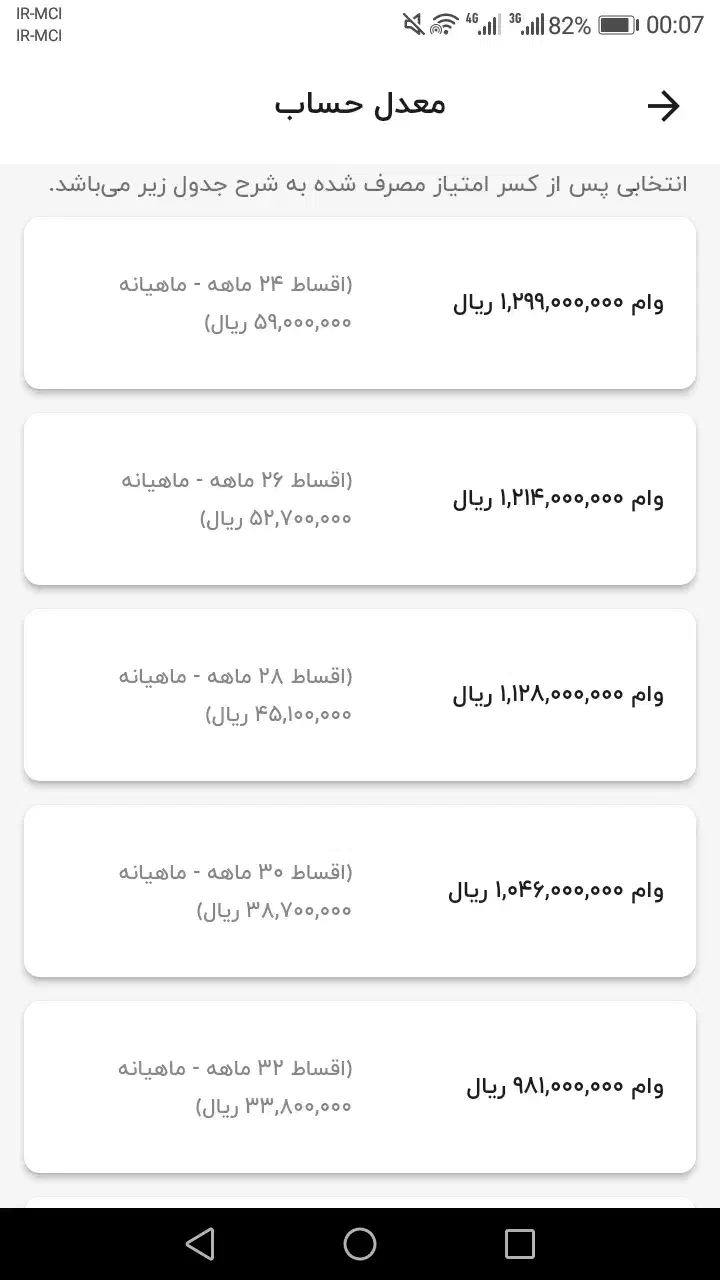Tap the 3G signal strength indicator

tap(528, 25)
